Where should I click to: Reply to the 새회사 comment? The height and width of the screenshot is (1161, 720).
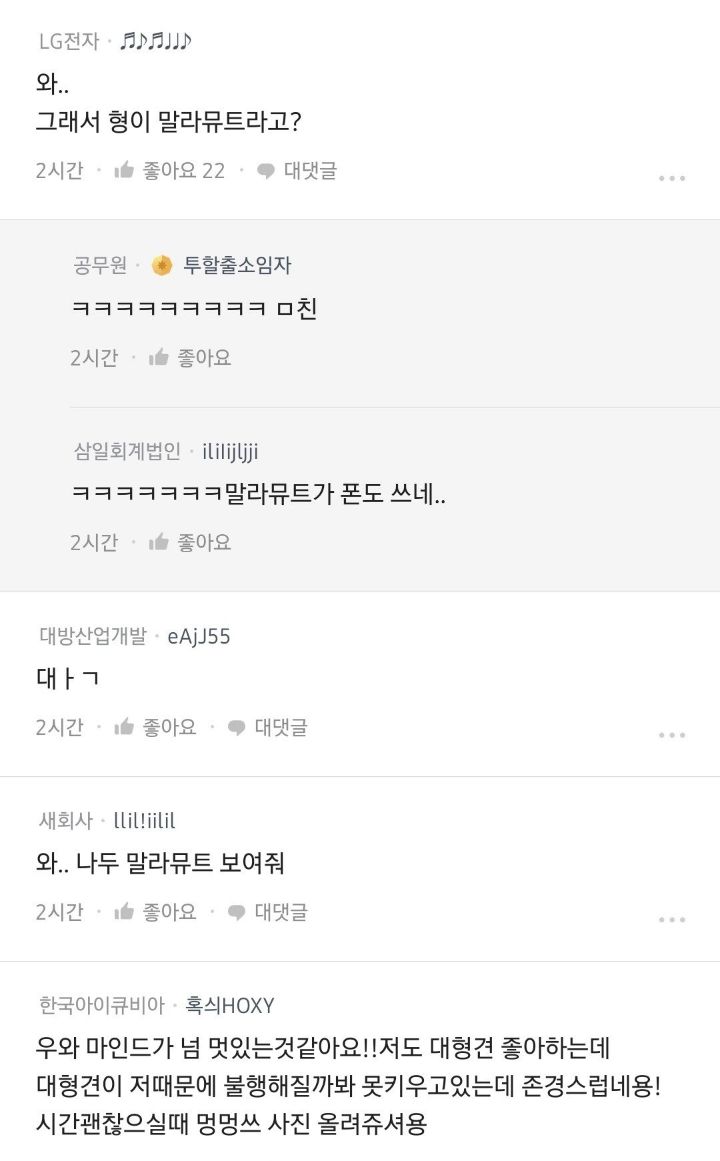(267, 911)
